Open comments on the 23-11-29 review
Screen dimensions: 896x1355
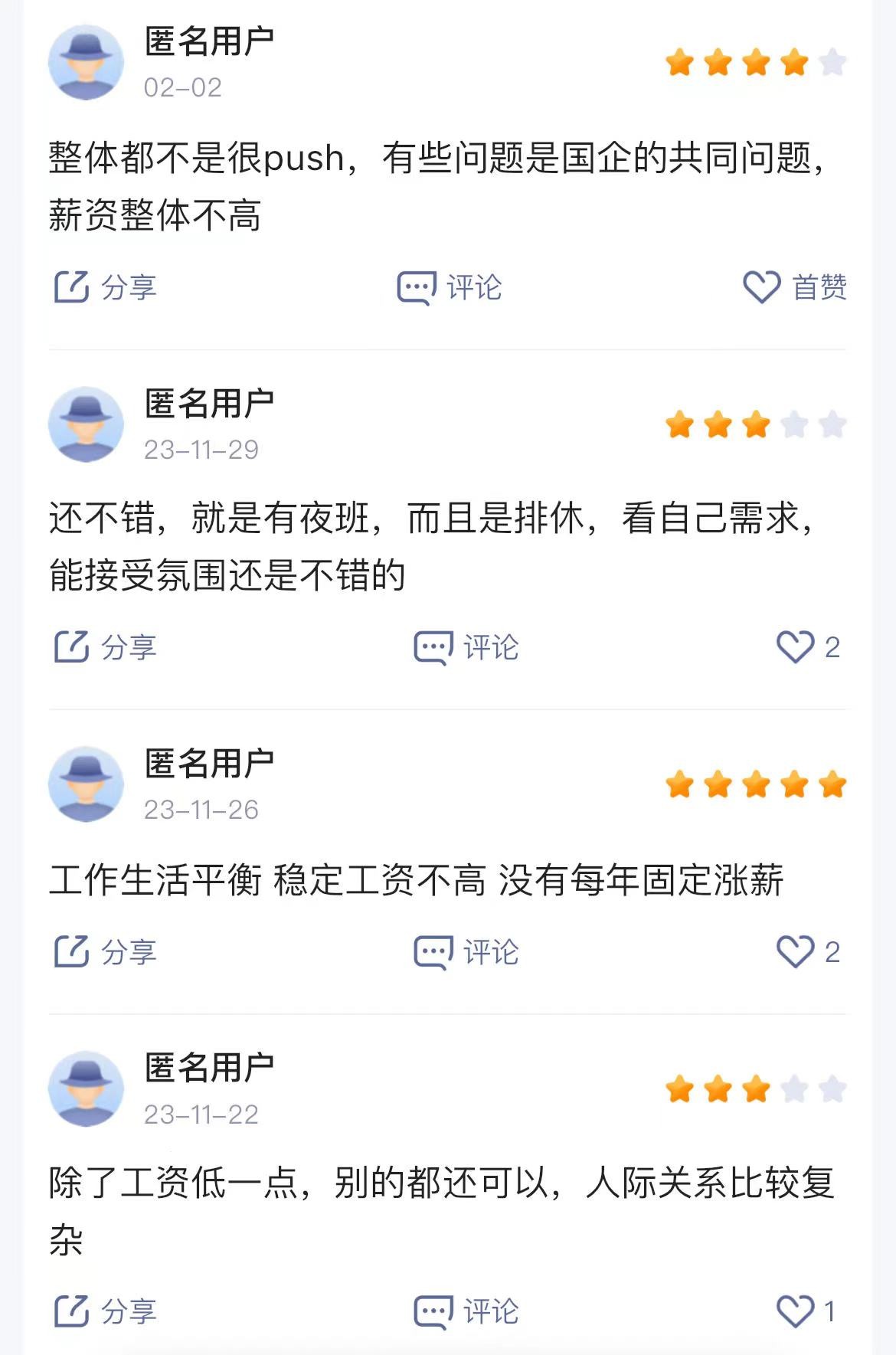pyautogui.click(x=466, y=648)
